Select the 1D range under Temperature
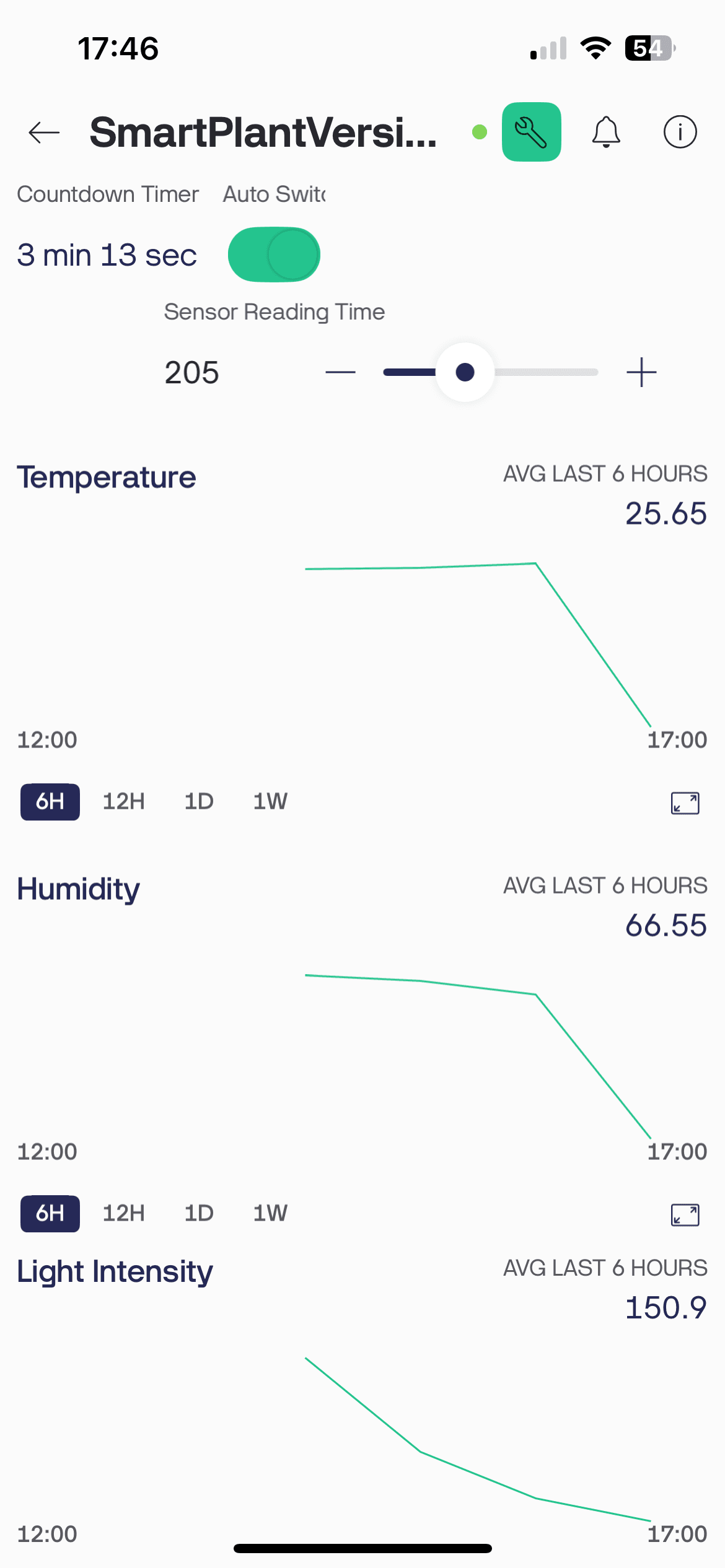 click(x=198, y=801)
